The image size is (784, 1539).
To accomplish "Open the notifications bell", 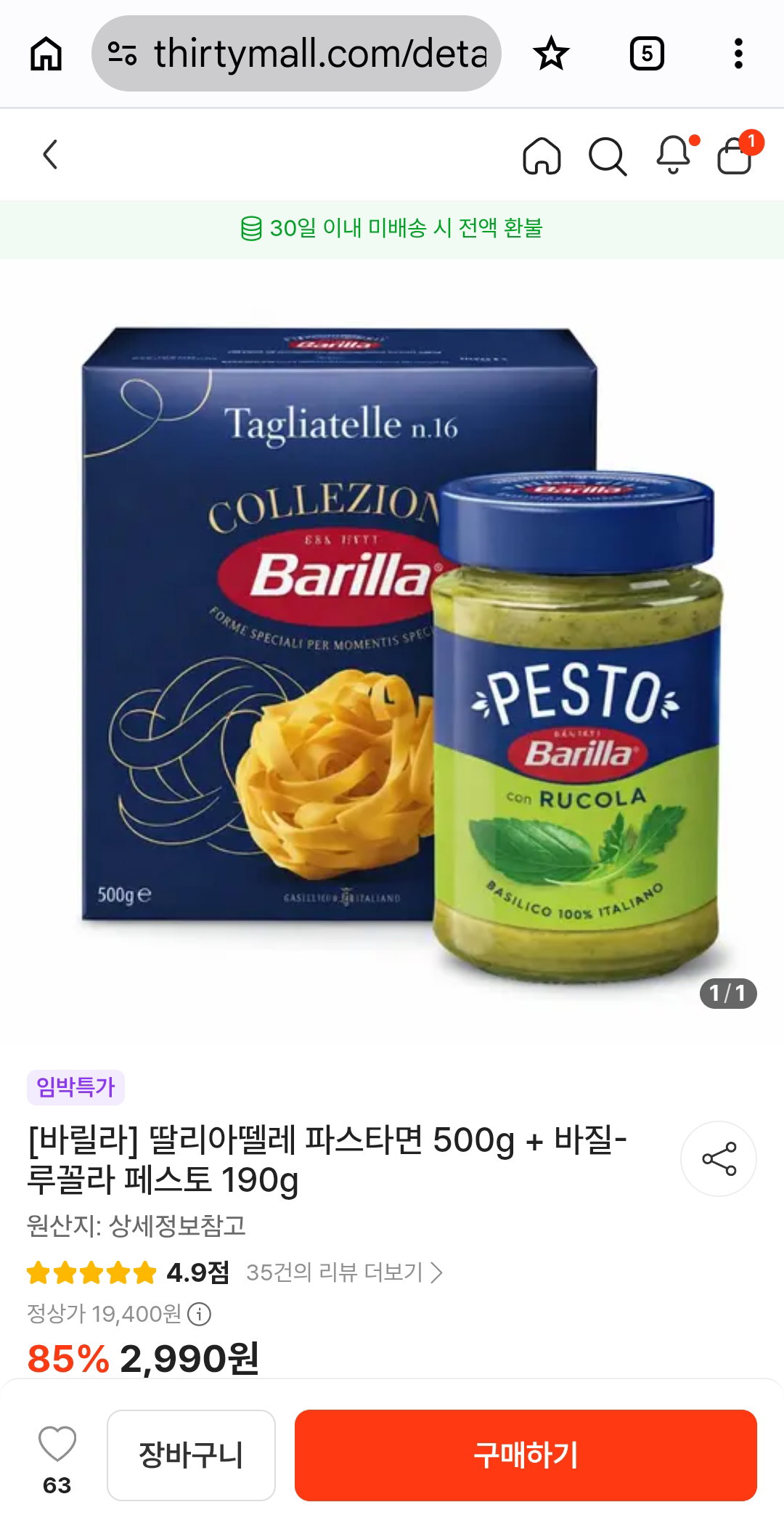I will (674, 154).
